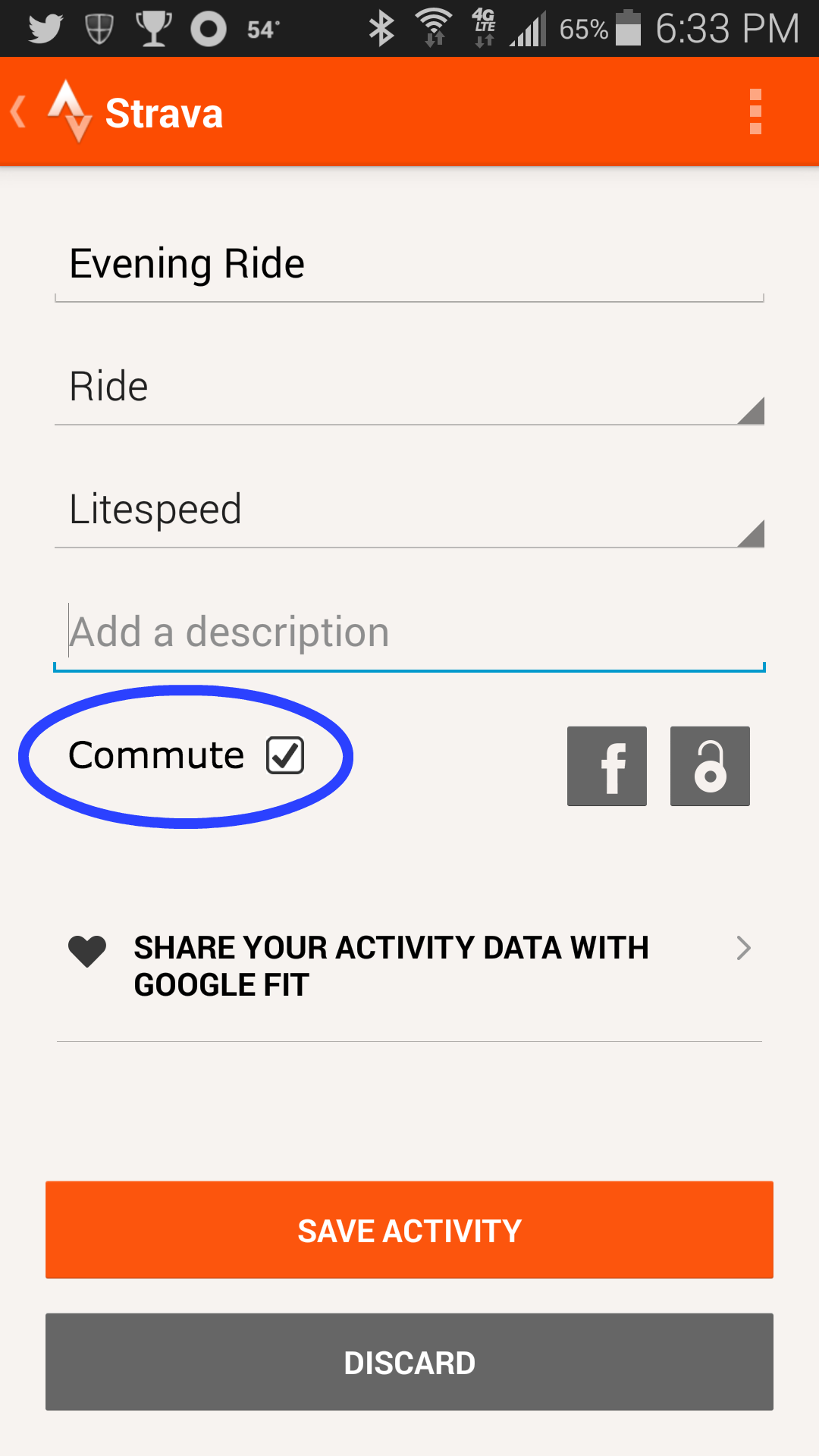This screenshot has height=1456, width=819.
Task: Toggle Facebook sharing
Action: pyautogui.click(x=607, y=766)
